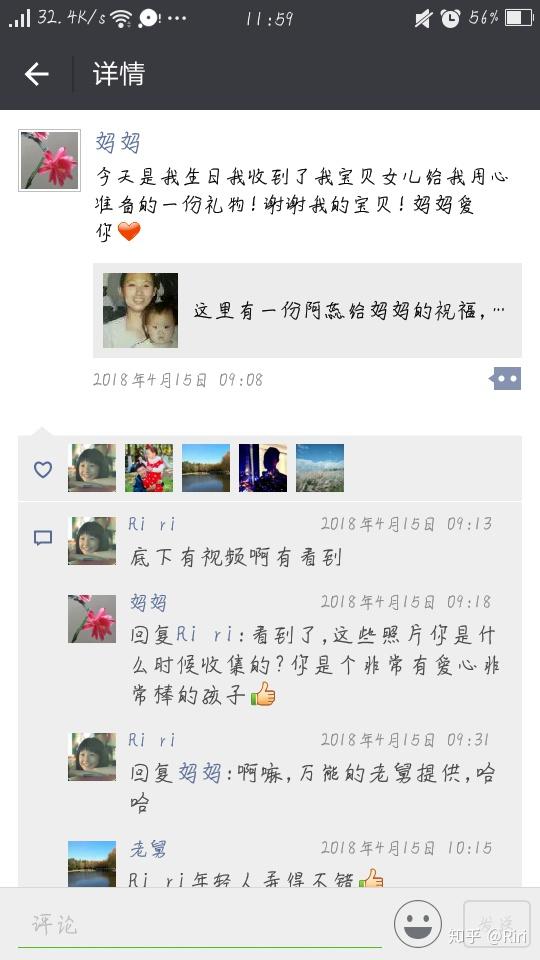The image size is (540, 960).
Task: Send the comment with the 发送 button
Action: tap(497, 924)
